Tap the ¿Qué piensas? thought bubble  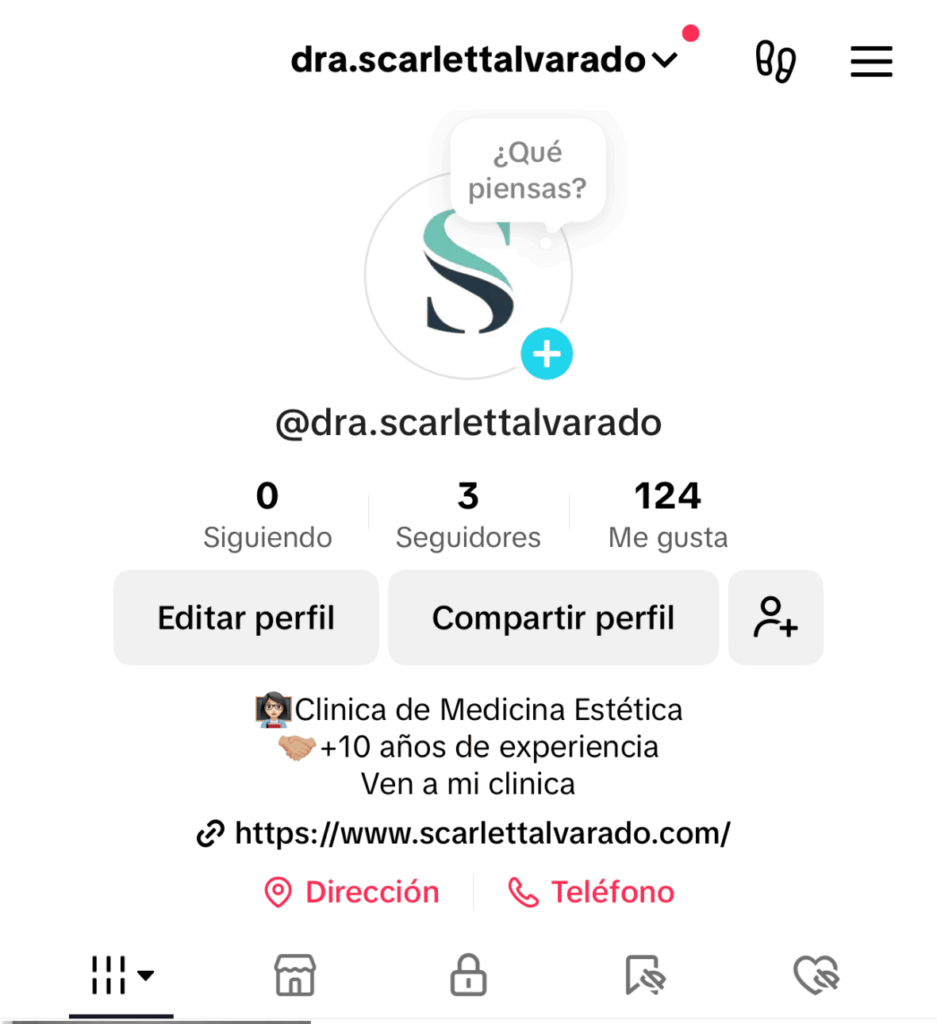(527, 170)
